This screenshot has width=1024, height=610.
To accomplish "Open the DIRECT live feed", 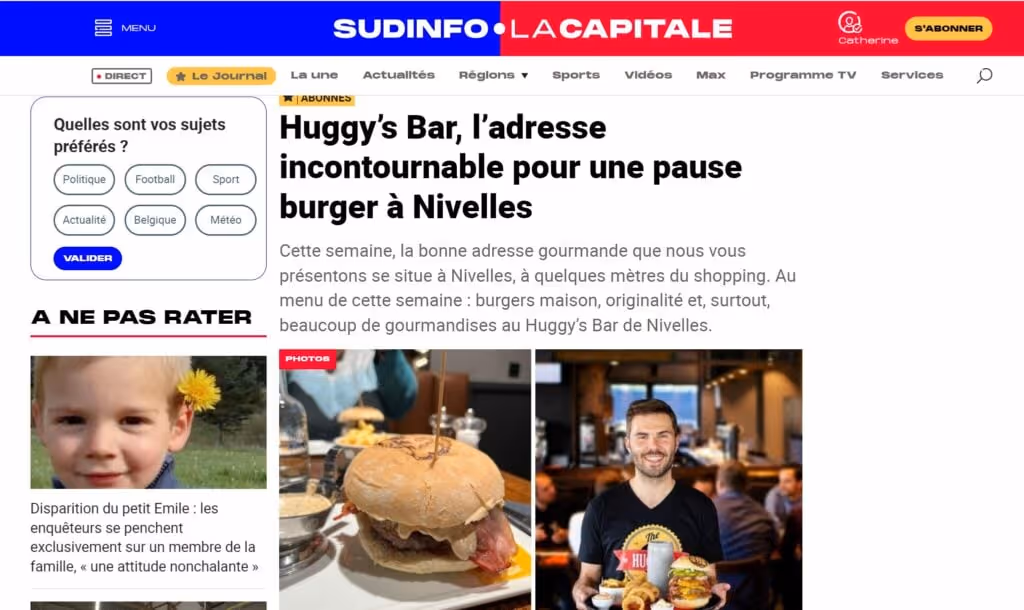I will (x=121, y=76).
